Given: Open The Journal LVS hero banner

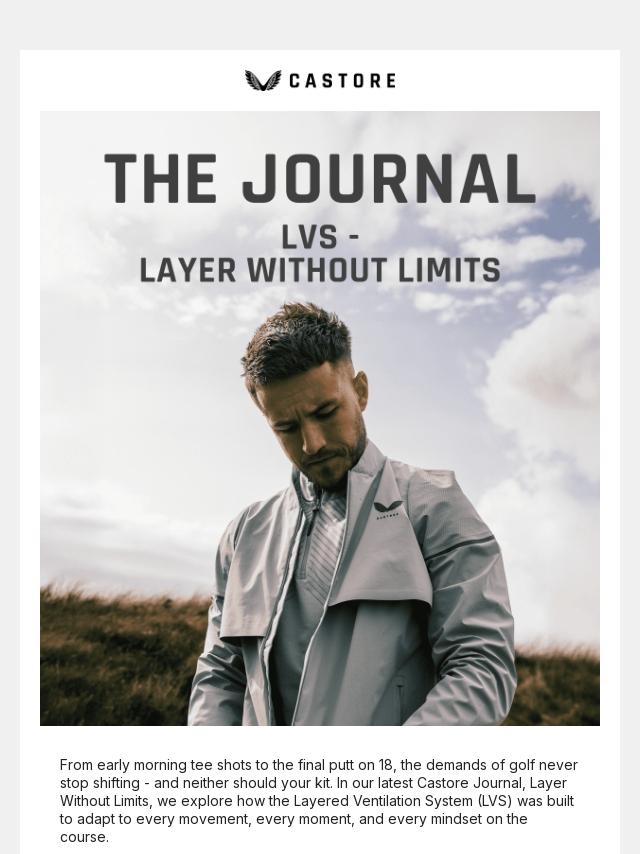Looking at the screenshot, I should pyautogui.click(x=320, y=418).
